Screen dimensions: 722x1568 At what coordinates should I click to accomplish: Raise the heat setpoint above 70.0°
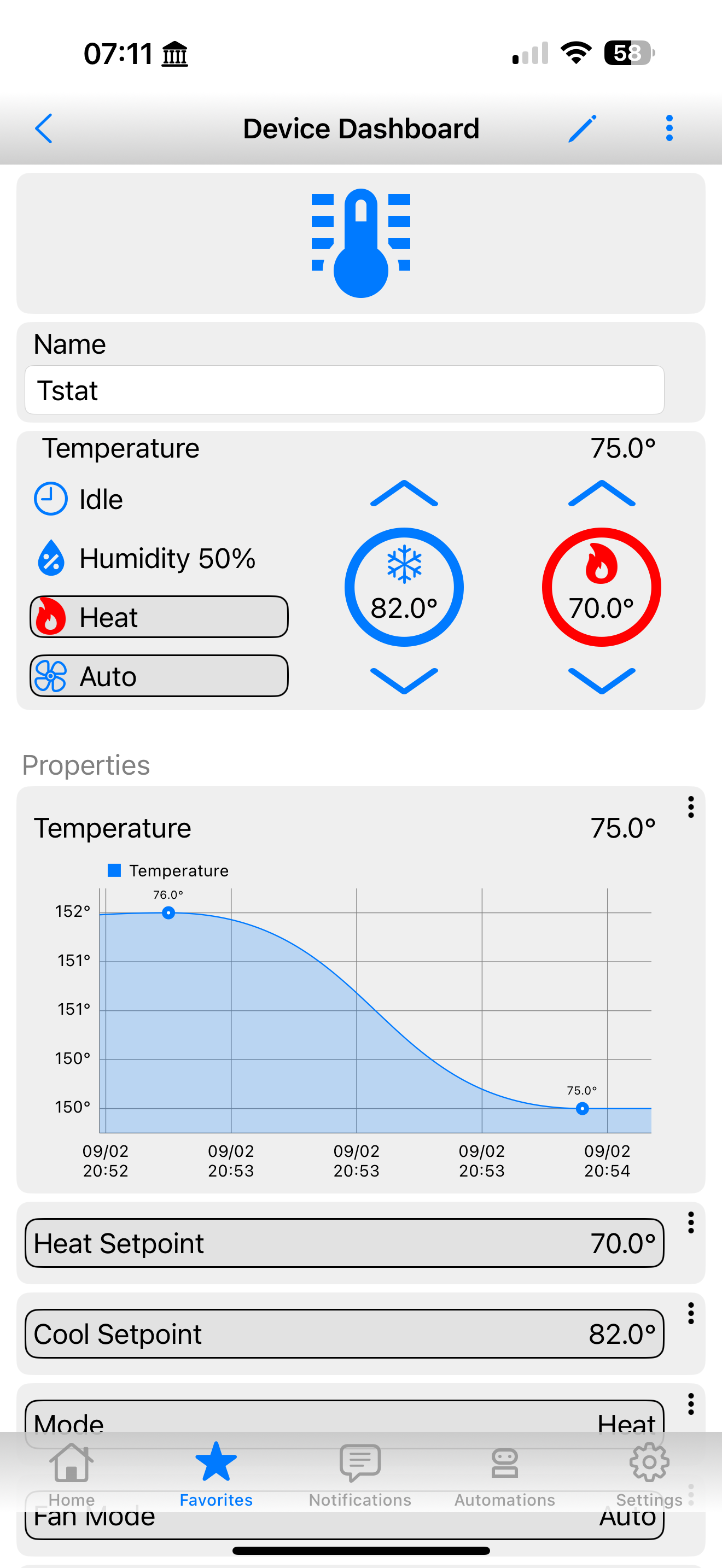point(602,494)
